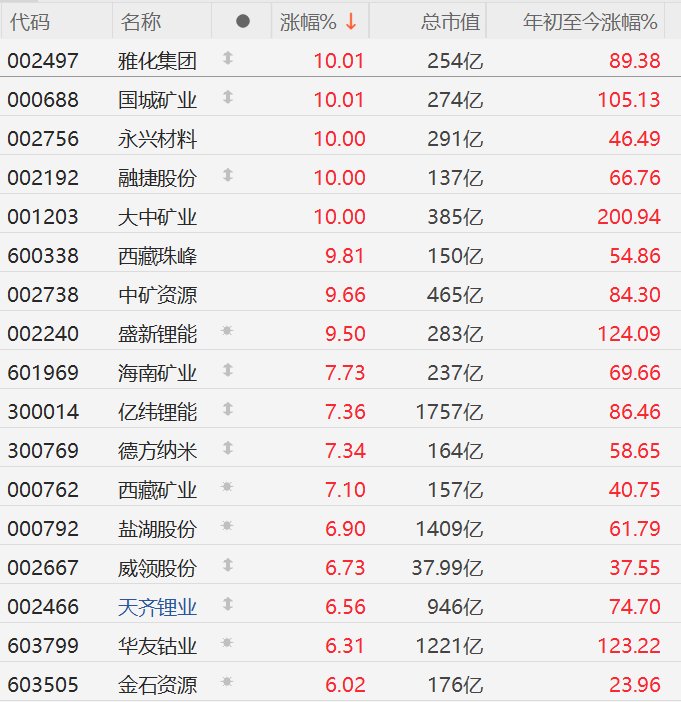Open the 国城矿业 stock row
The image size is (681, 702).
[x=157, y=100]
